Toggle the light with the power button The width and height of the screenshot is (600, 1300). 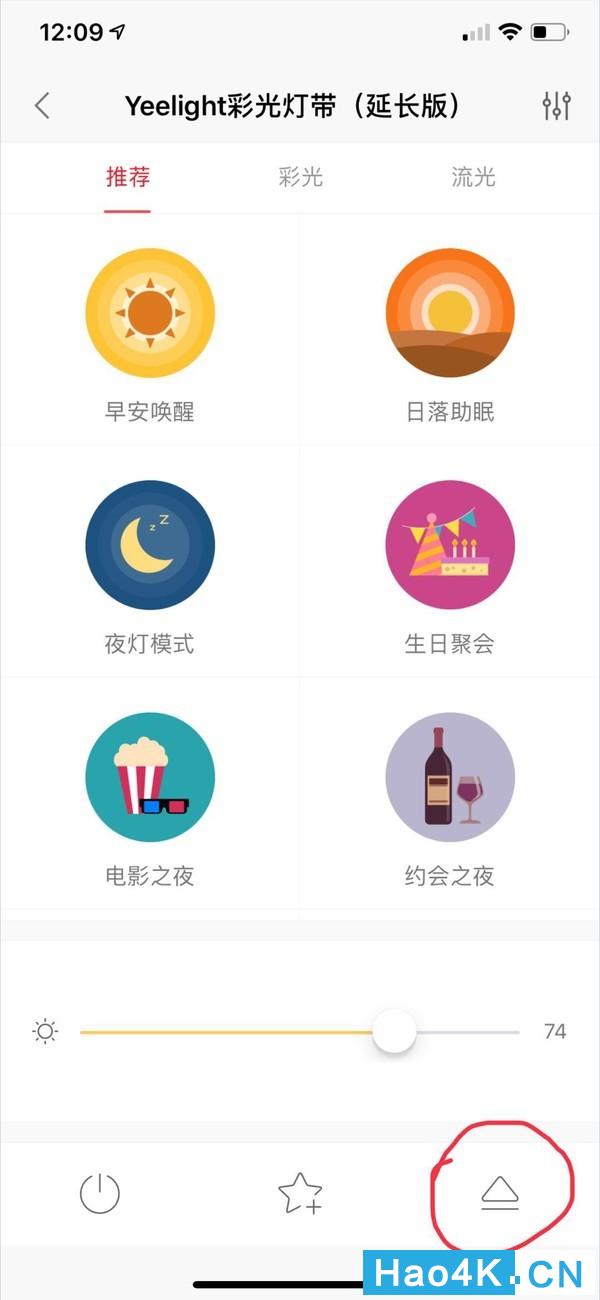[100, 1194]
